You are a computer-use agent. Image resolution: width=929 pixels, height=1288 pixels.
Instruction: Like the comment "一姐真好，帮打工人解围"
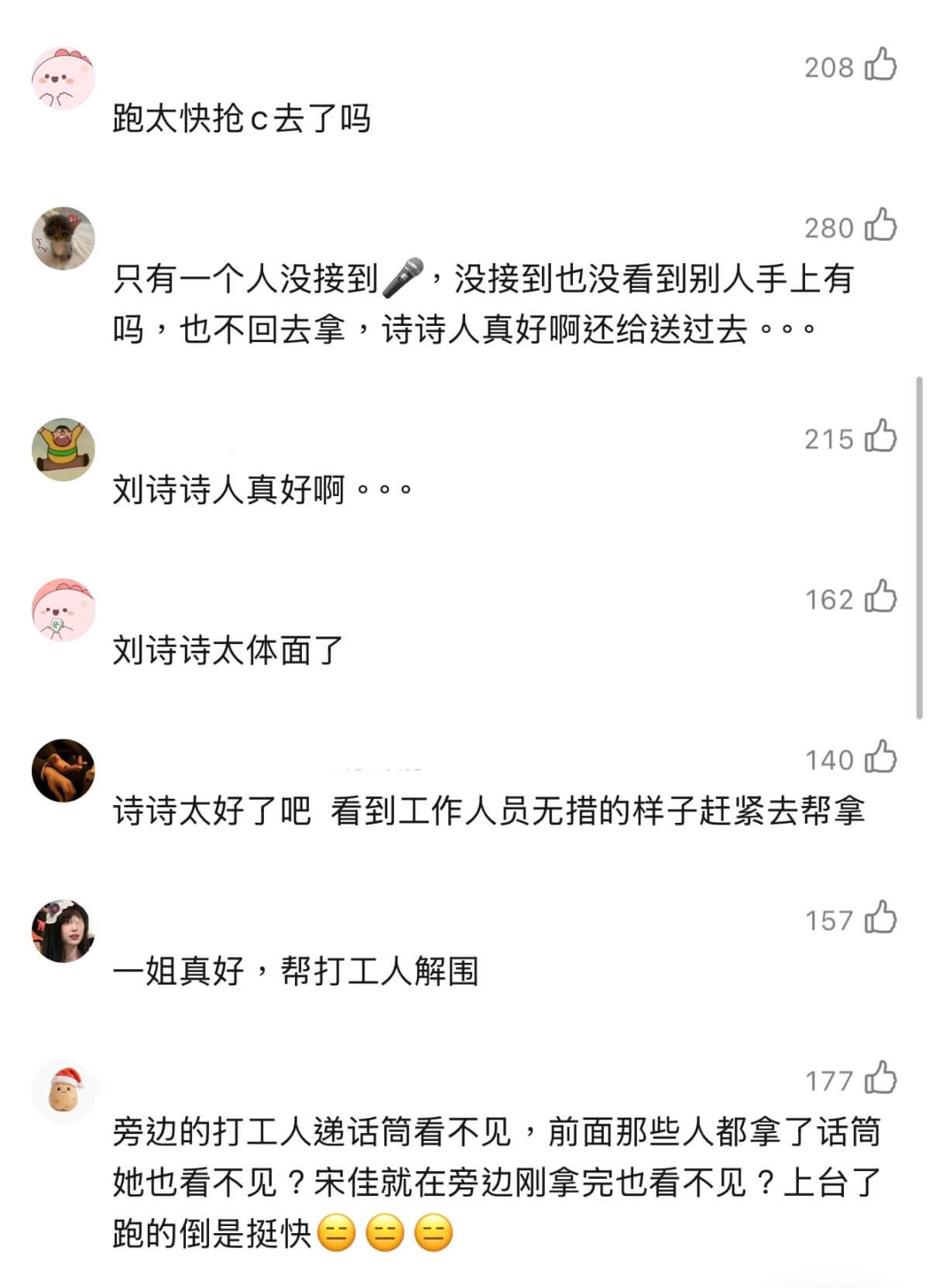[x=880, y=918]
